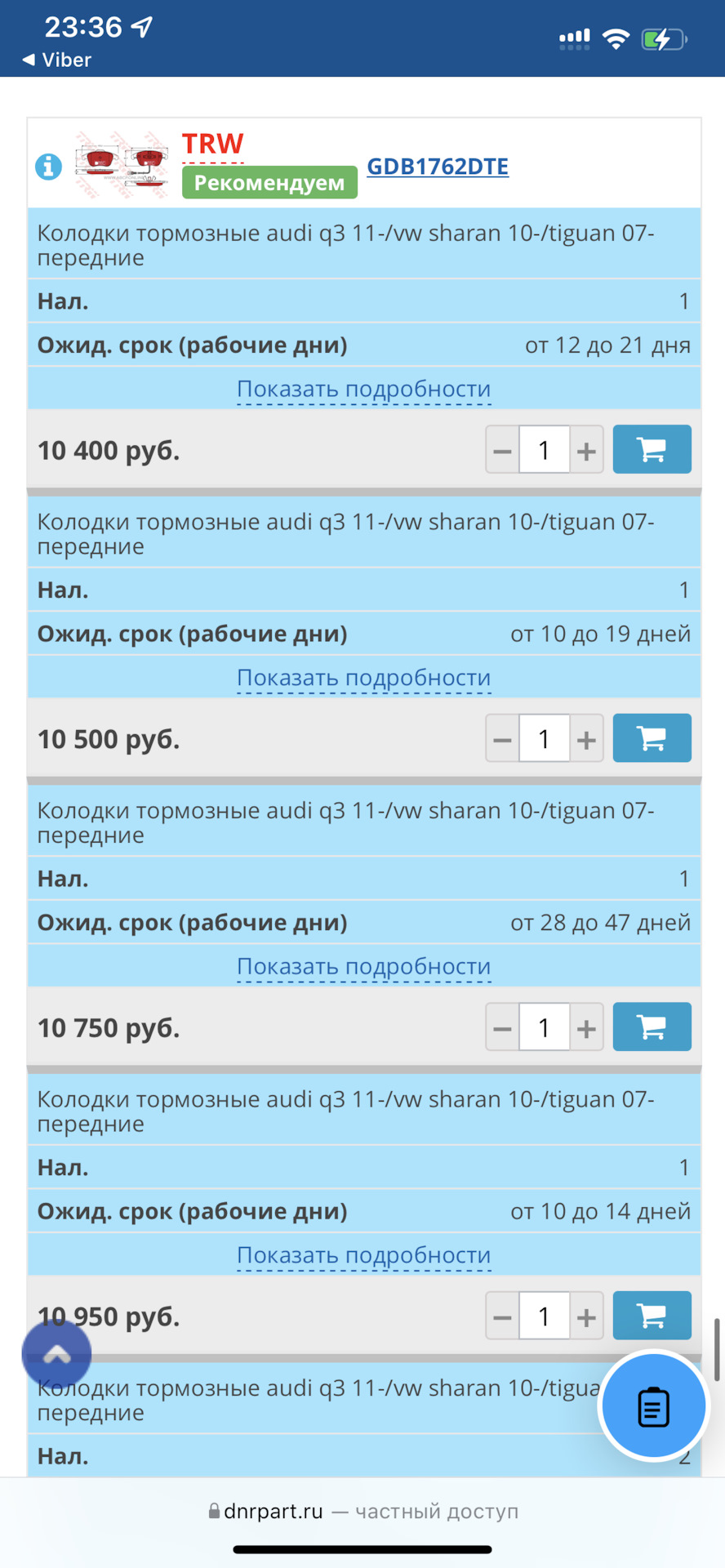Screen dimensions: 725x1568
Task: Decrease quantity for the 10 400 руб. offer
Action: (503, 450)
